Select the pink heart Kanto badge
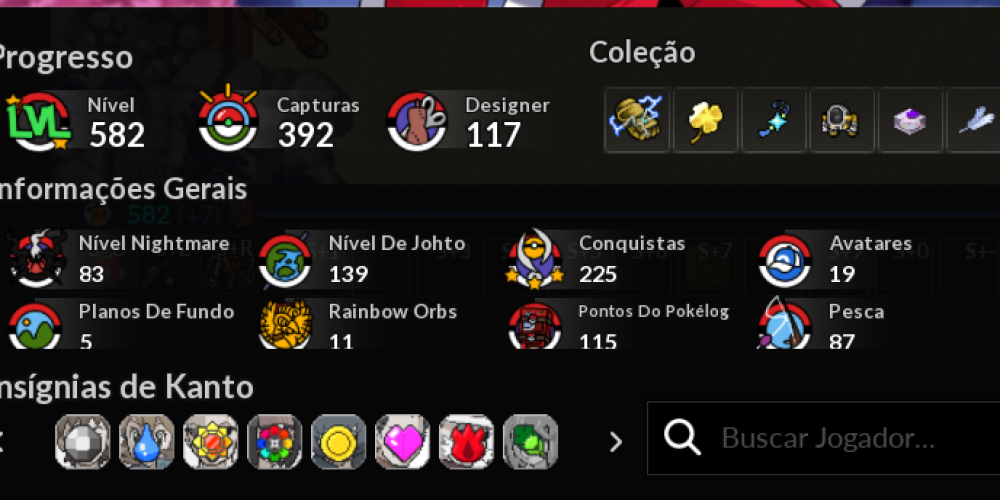This screenshot has width=1000, height=500. point(403,441)
